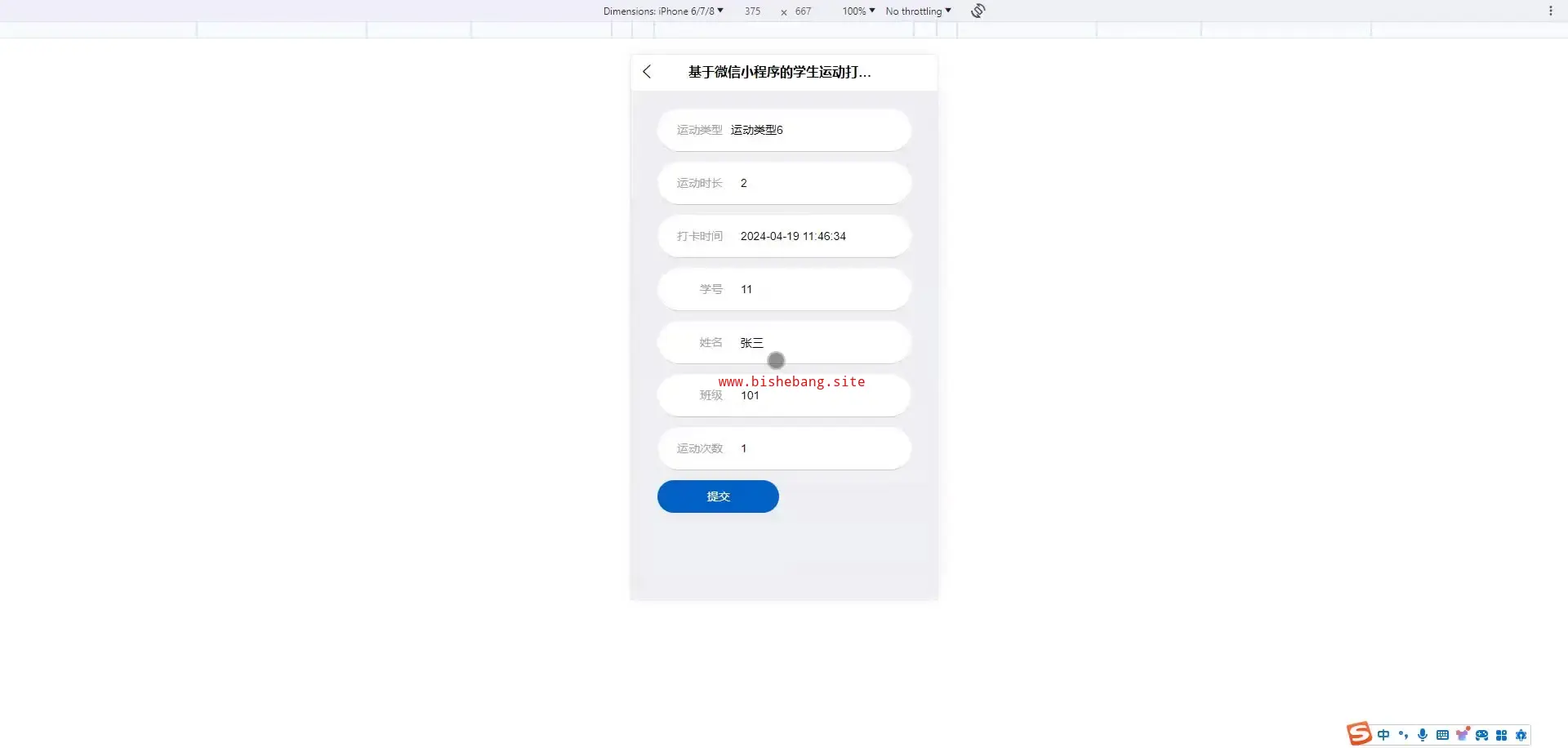Viewport: 1568px width, 748px height.
Task: Focus the 运动次数 field
Action: click(817, 448)
